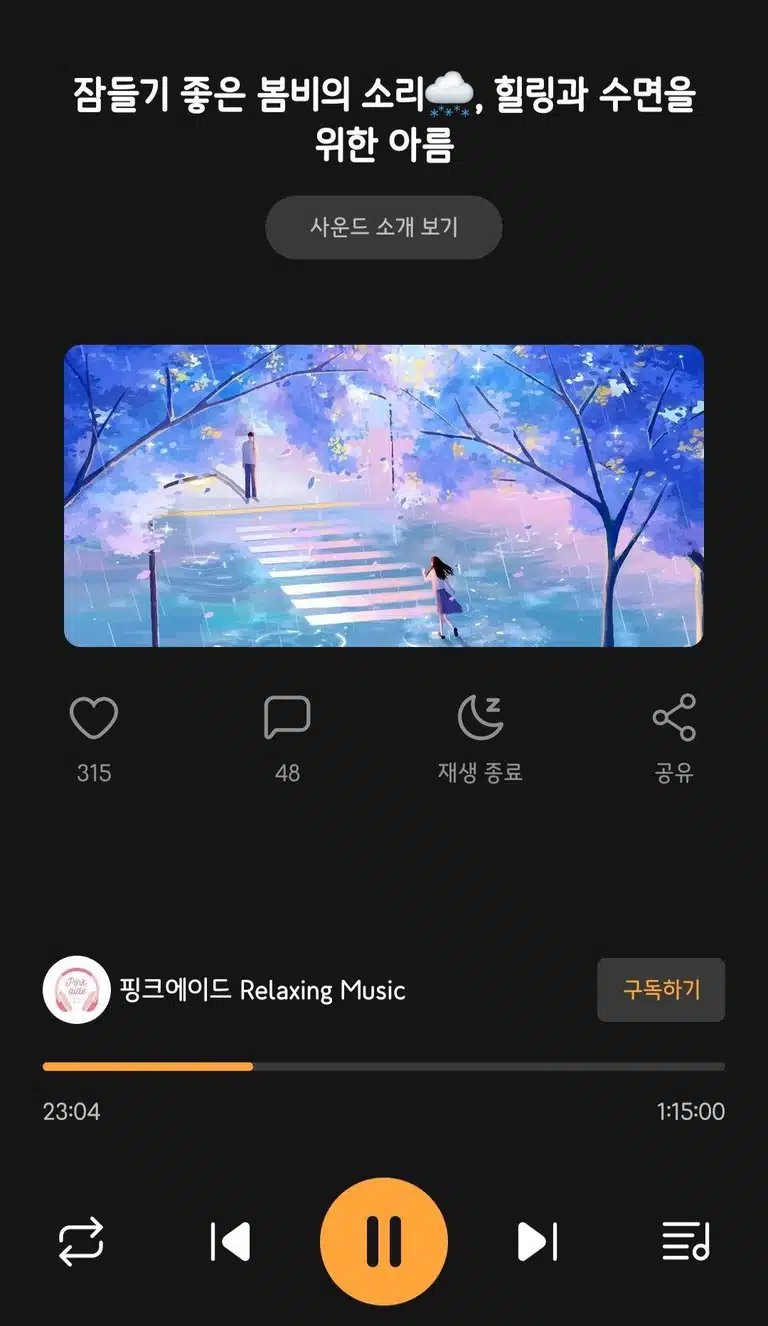Pause playback with the orange button
The height and width of the screenshot is (1326, 768).
point(384,1241)
